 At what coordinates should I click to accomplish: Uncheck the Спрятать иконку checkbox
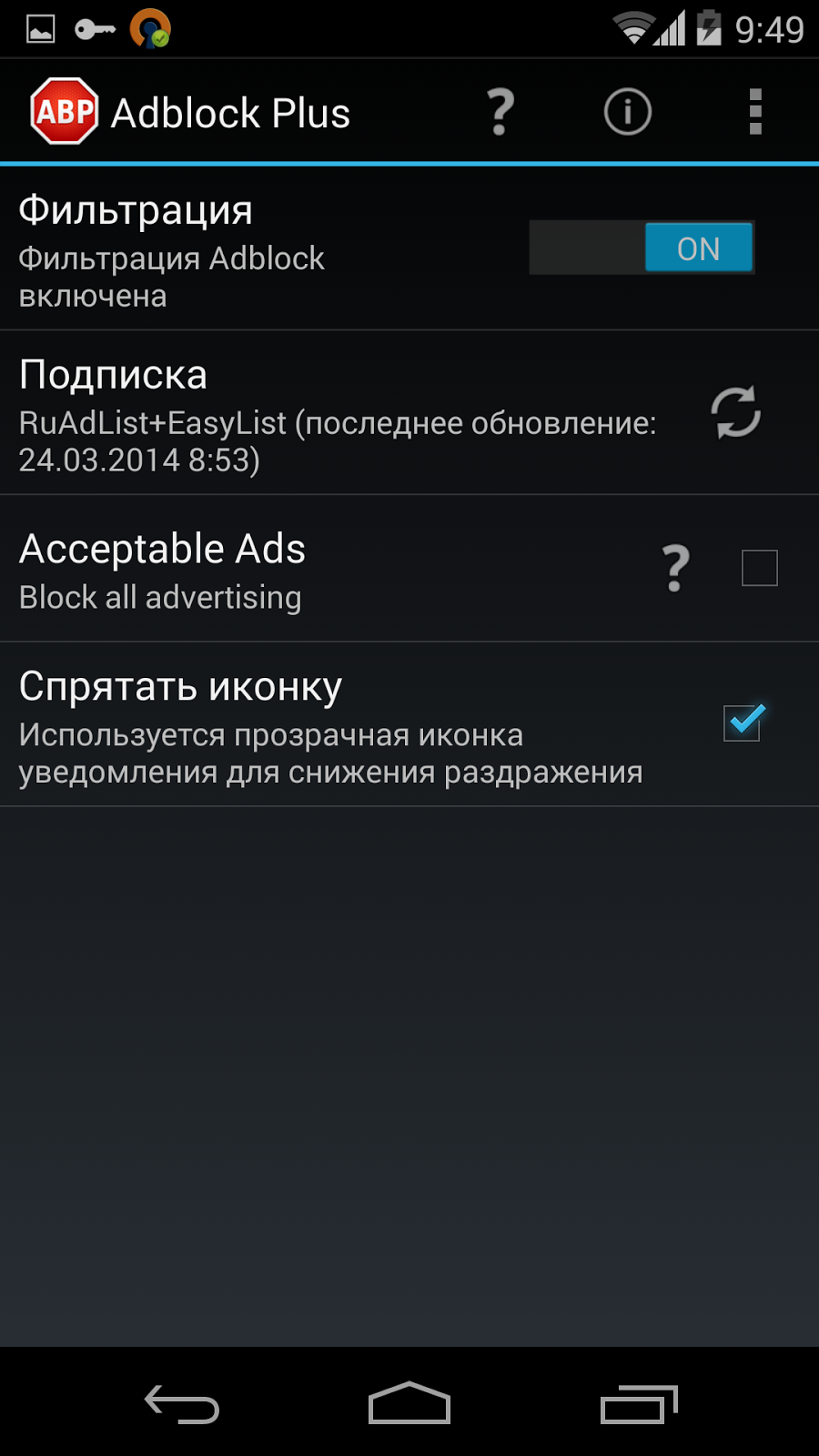pos(743,723)
